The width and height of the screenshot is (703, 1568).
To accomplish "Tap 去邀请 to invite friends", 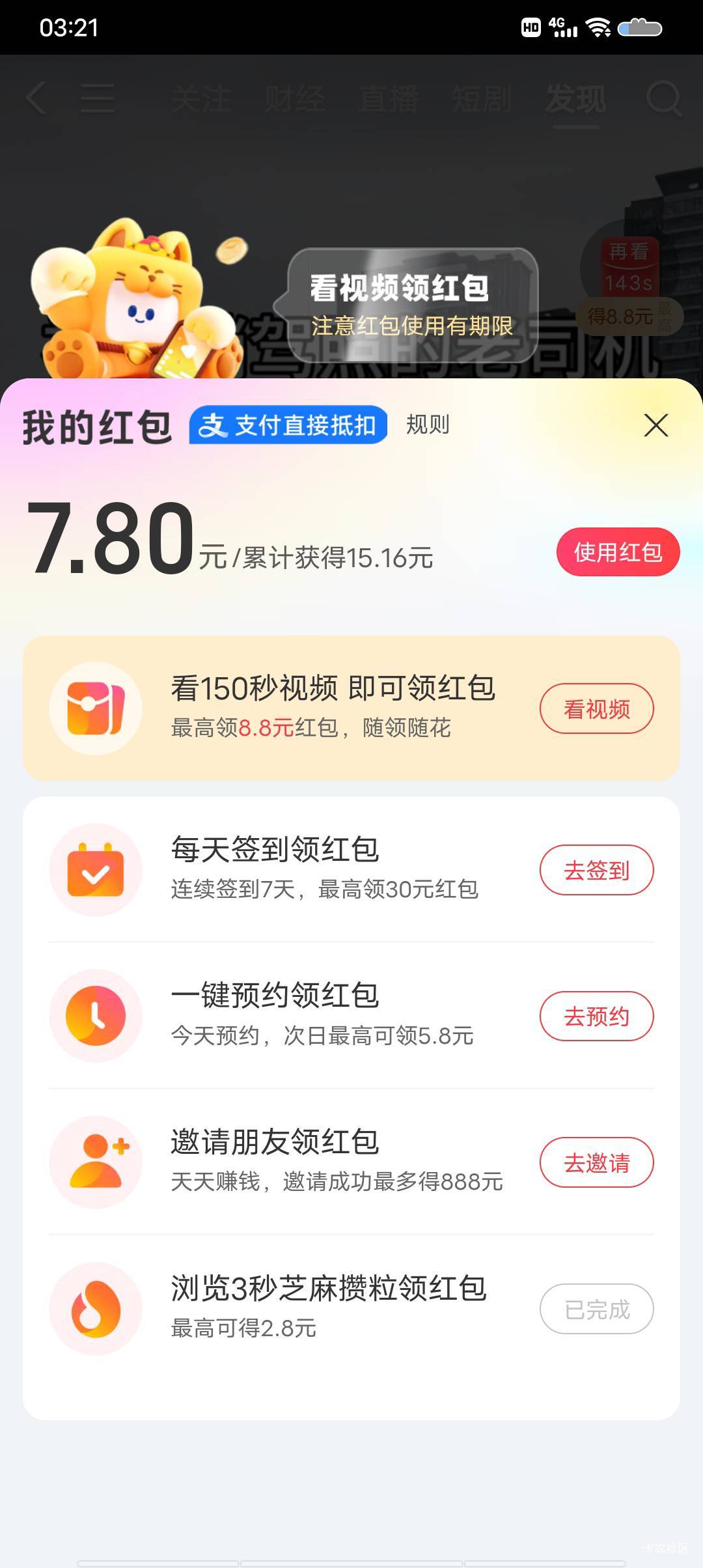I will (x=596, y=1162).
